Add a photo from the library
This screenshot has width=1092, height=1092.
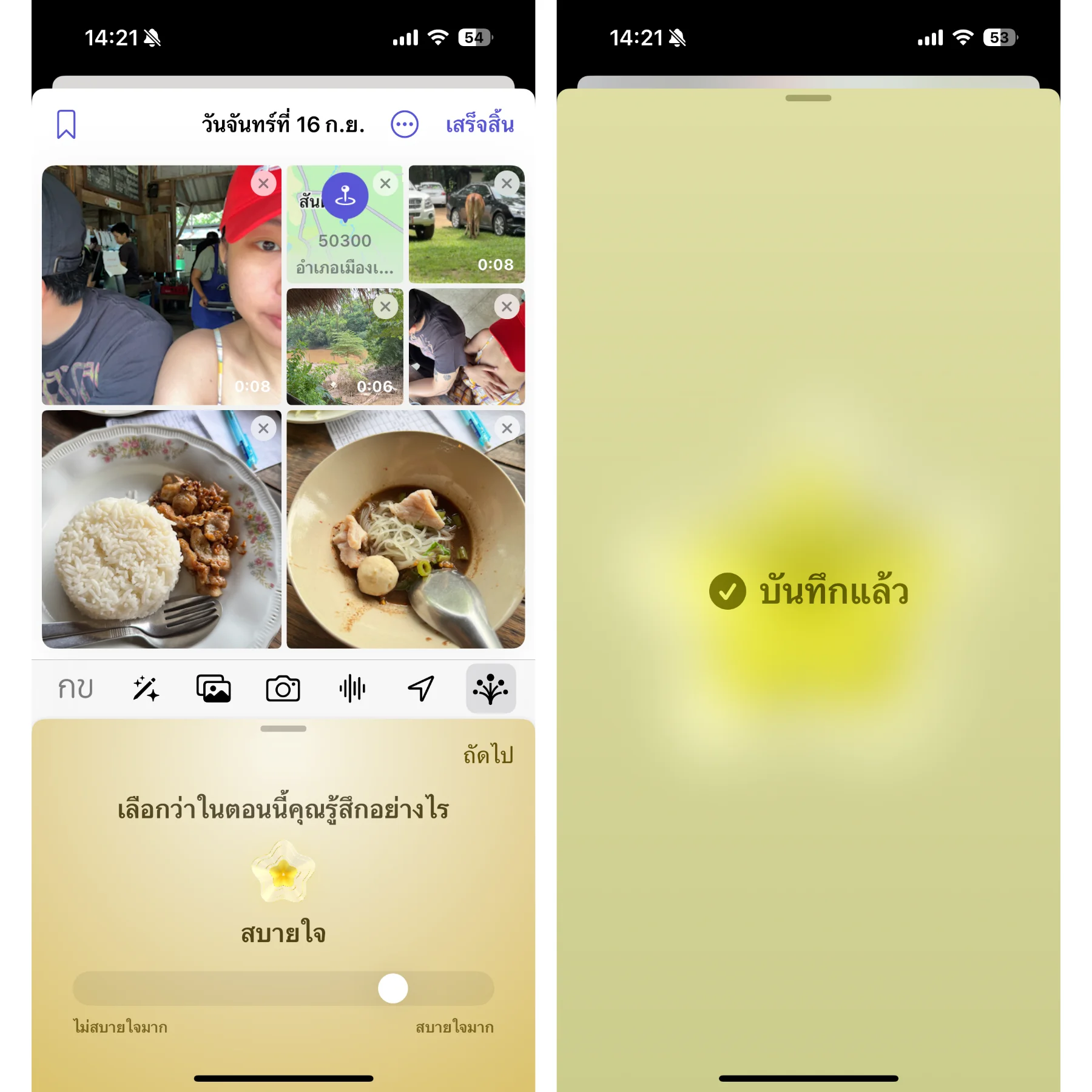tap(214, 689)
